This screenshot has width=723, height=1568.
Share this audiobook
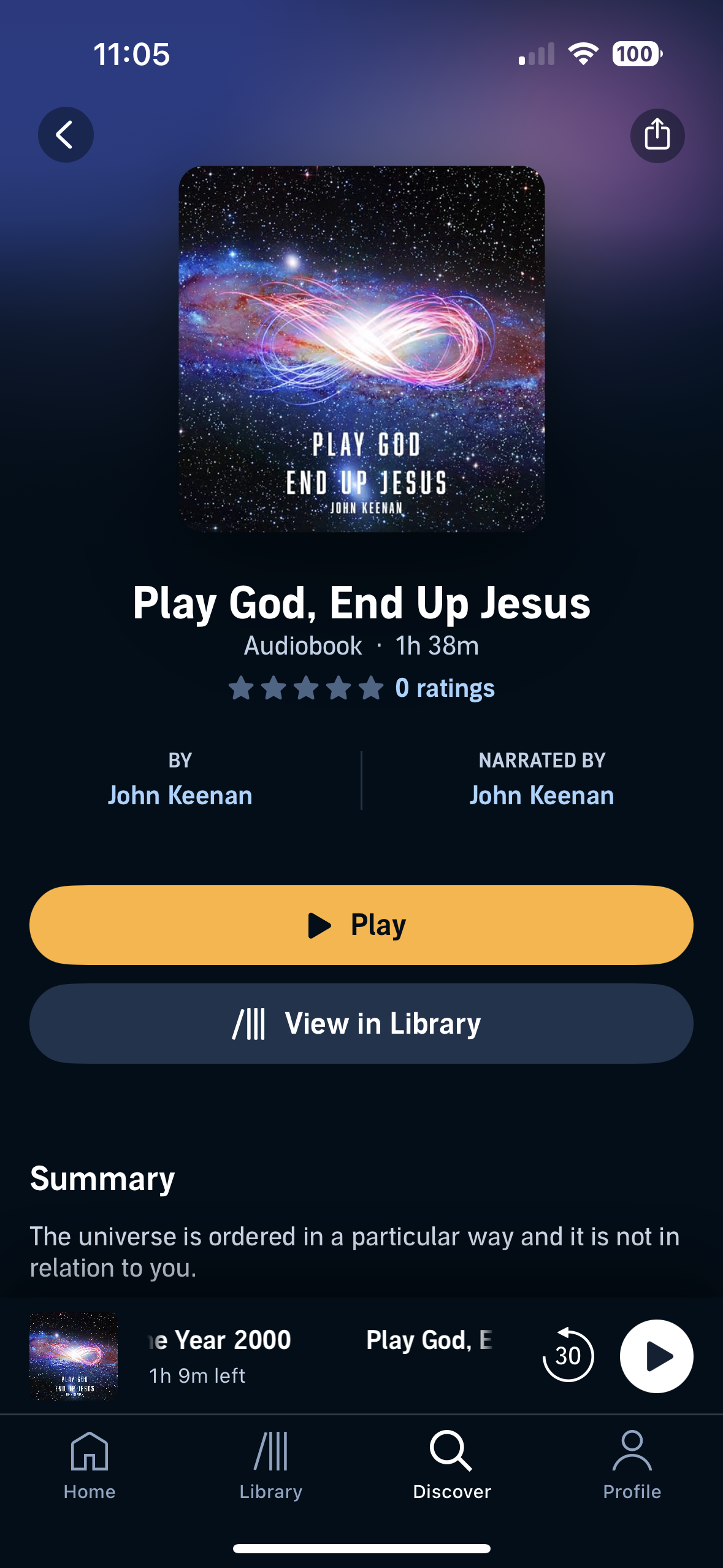tap(657, 136)
